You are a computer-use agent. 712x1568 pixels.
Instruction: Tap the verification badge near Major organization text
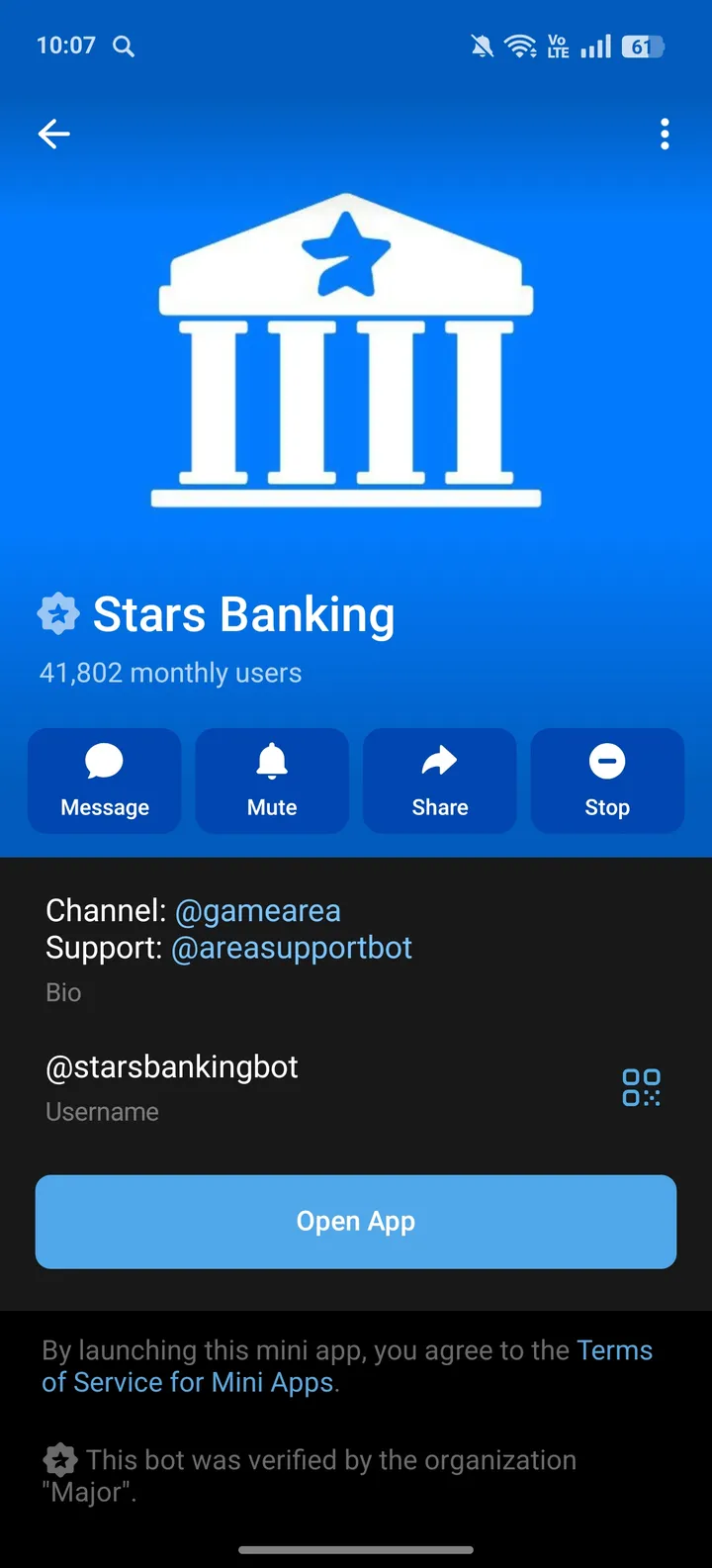pos(60,1459)
